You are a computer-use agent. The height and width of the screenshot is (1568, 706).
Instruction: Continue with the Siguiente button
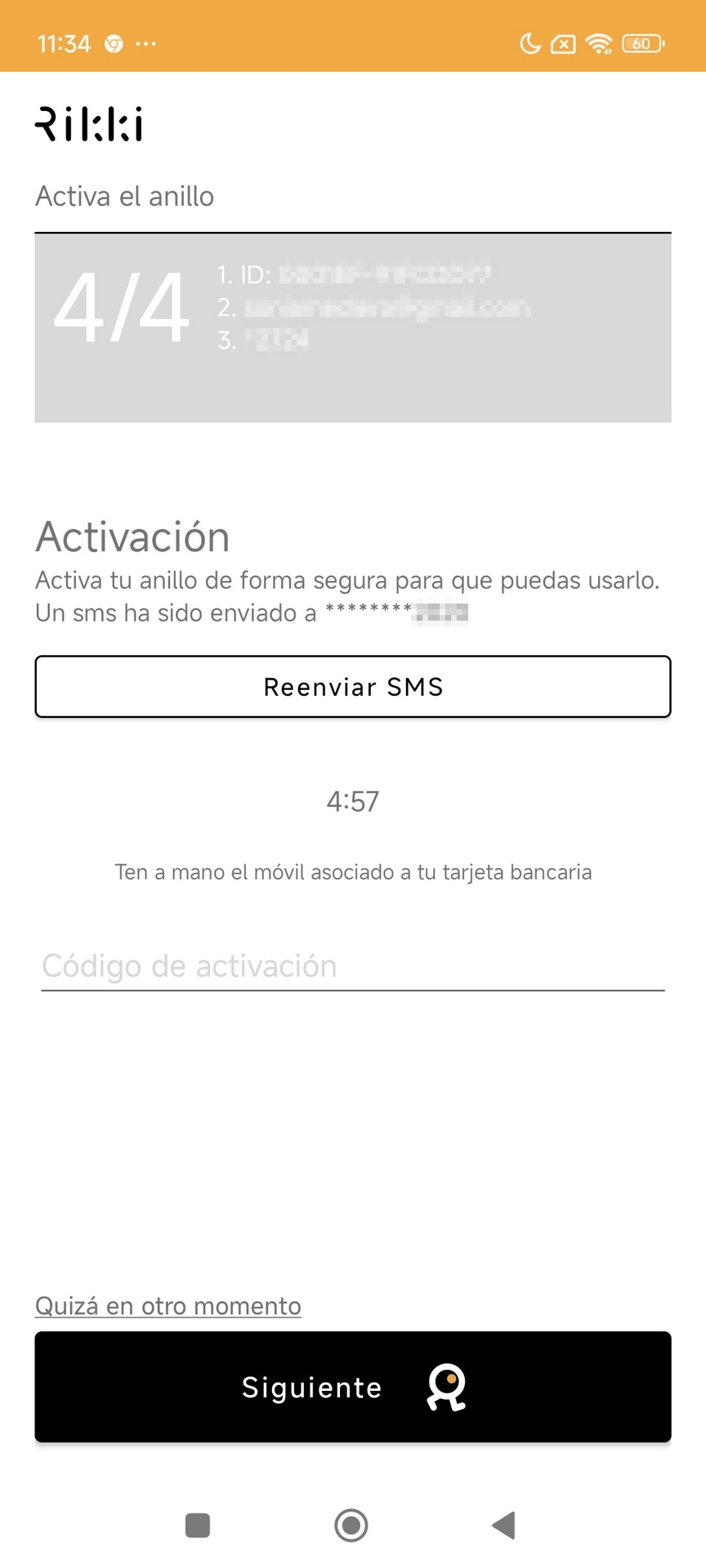pyautogui.click(x=353, y=1387)
